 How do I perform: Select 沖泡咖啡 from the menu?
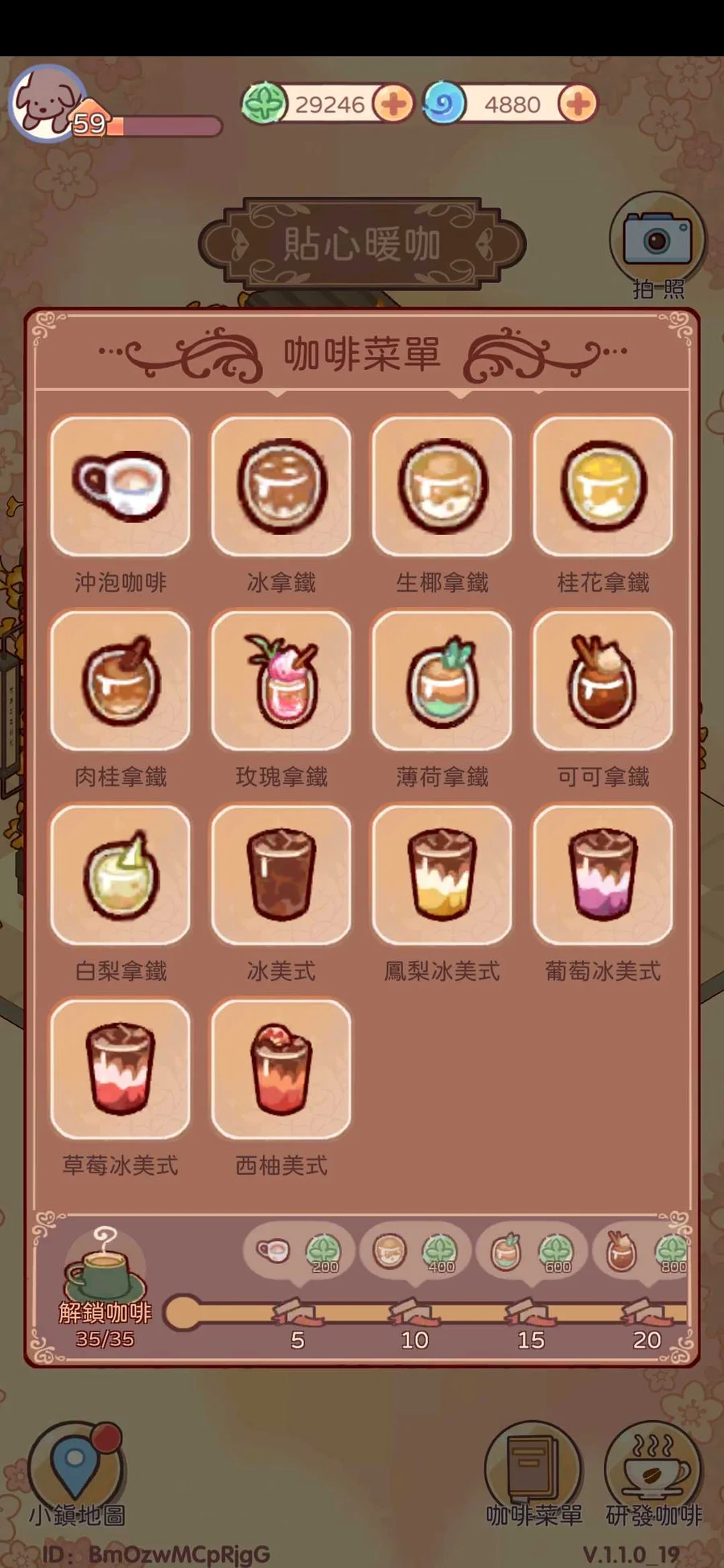(121, 485)
